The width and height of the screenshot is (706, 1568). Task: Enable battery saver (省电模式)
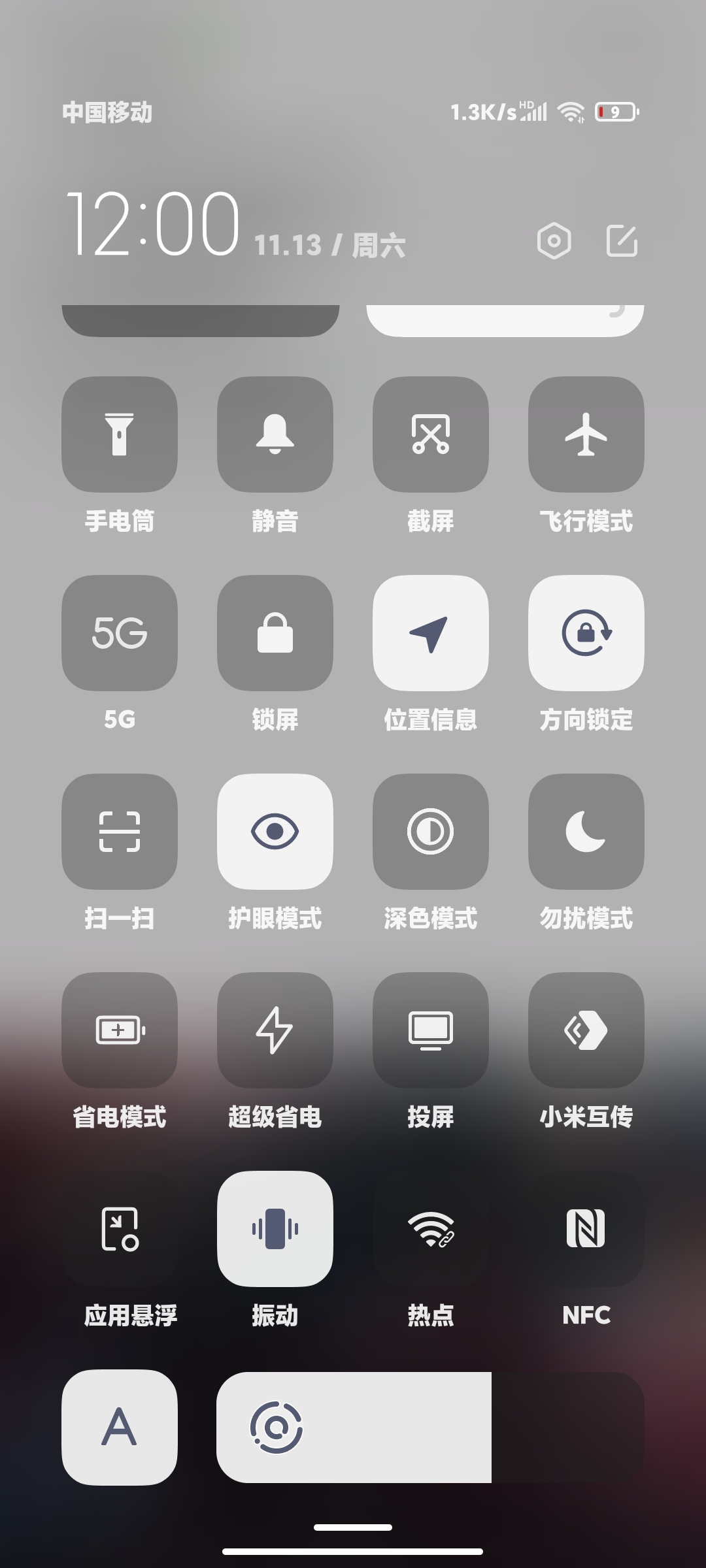coord(120,1030)
